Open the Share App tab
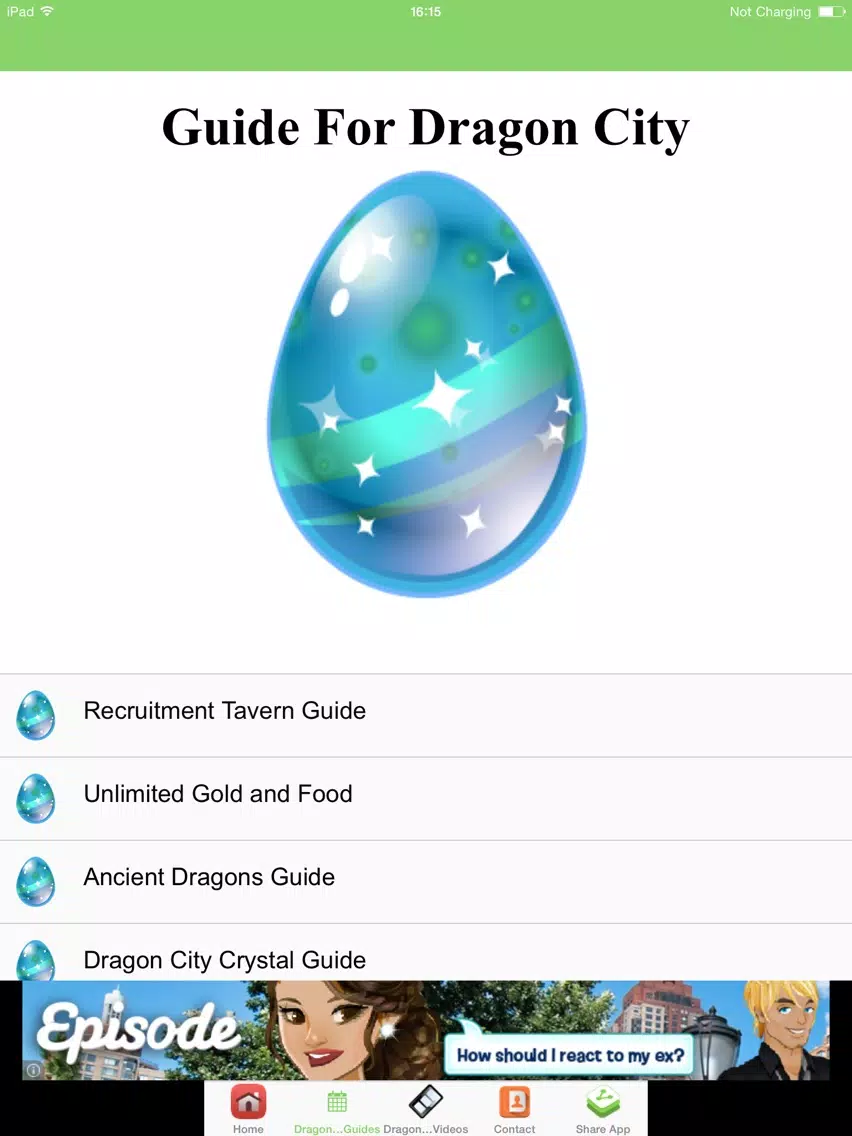This screenshot has height=1136, width=852. tap(603, 1109)
